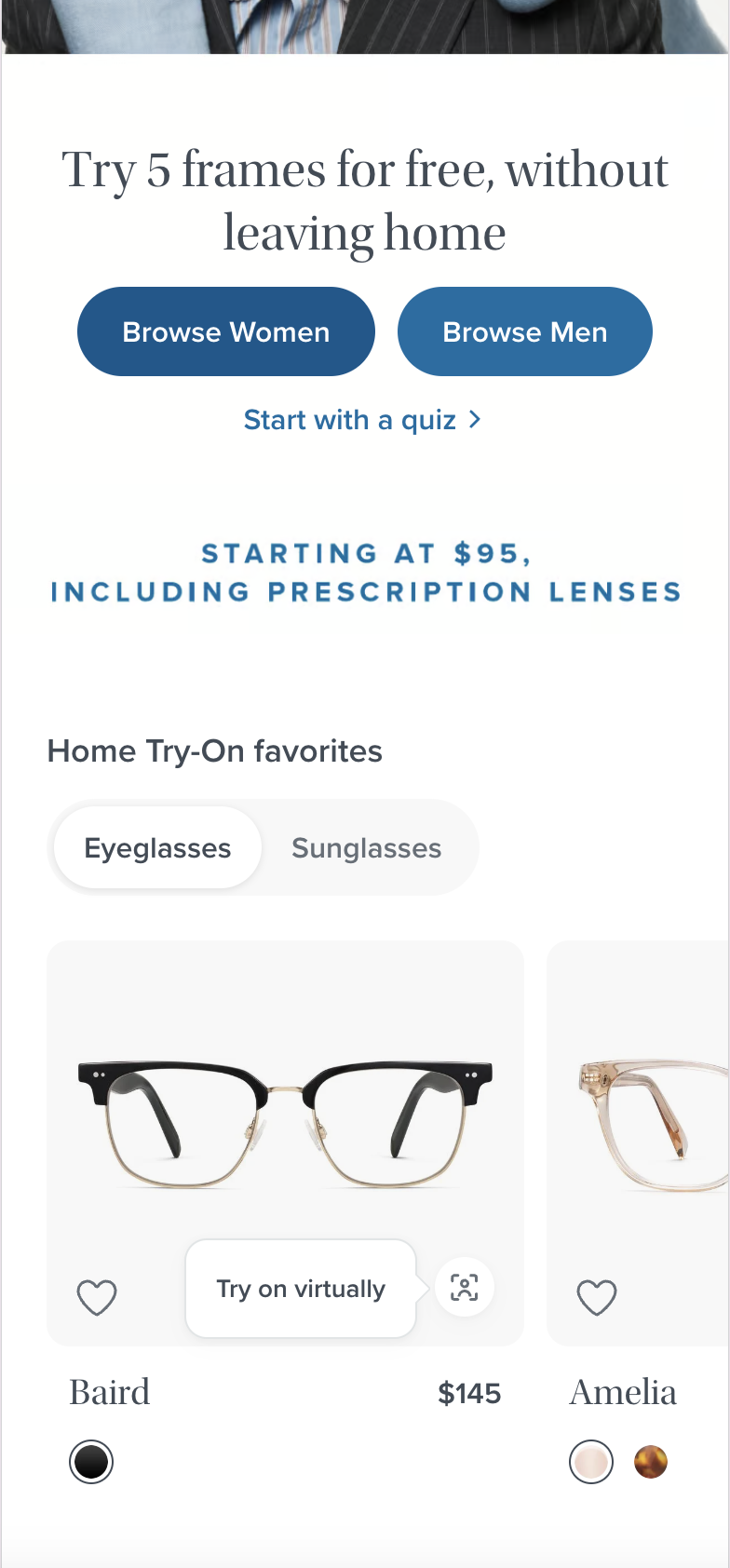Choose the tortoise color swatch for Amelia
This screenshot has width=730, height=1568.
tap(651, 1462)
